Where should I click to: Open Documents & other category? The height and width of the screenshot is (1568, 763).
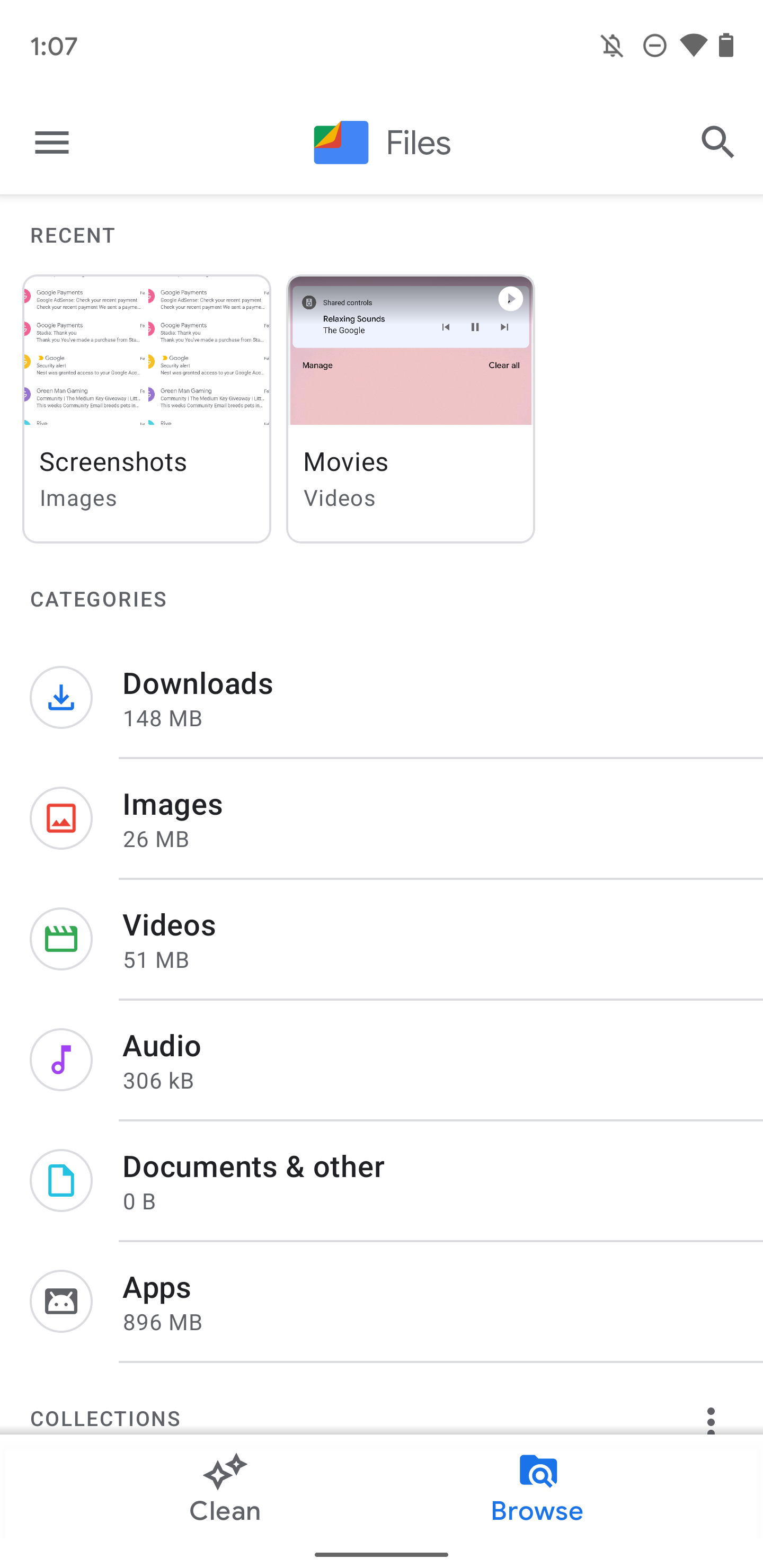(381, 1181)
